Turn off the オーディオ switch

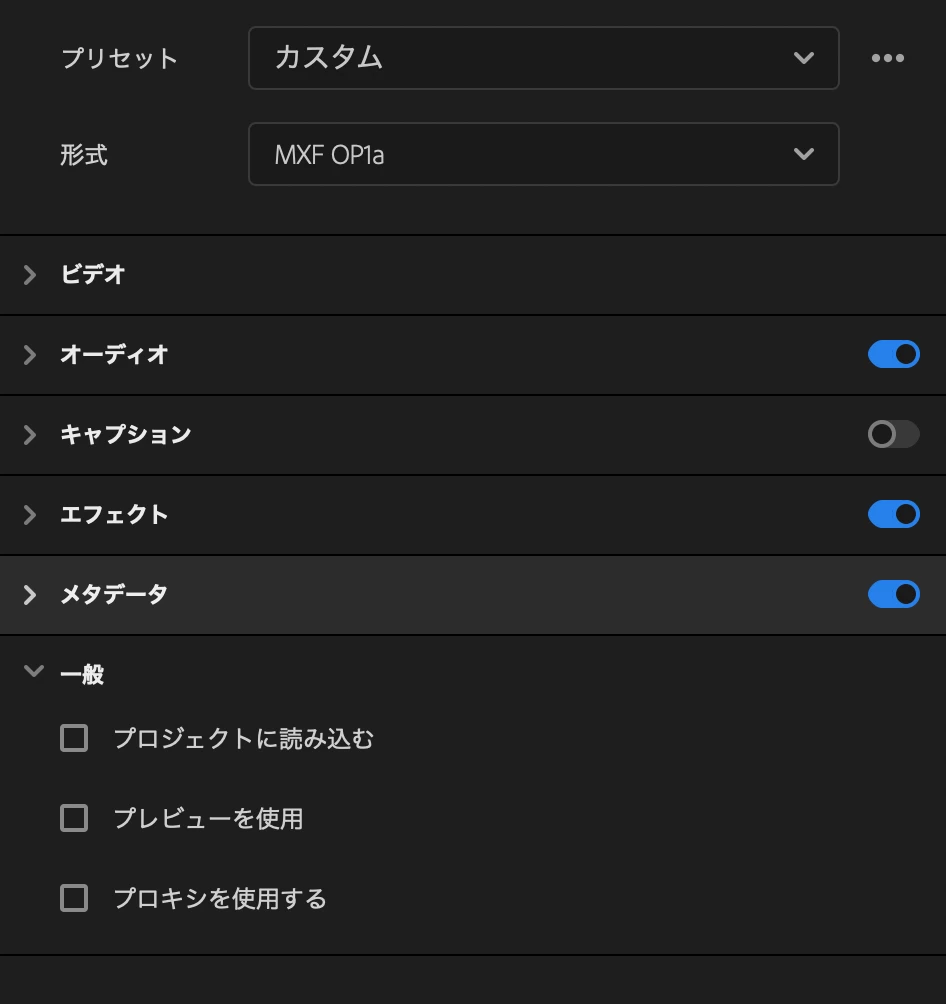[x=893, y=354]
